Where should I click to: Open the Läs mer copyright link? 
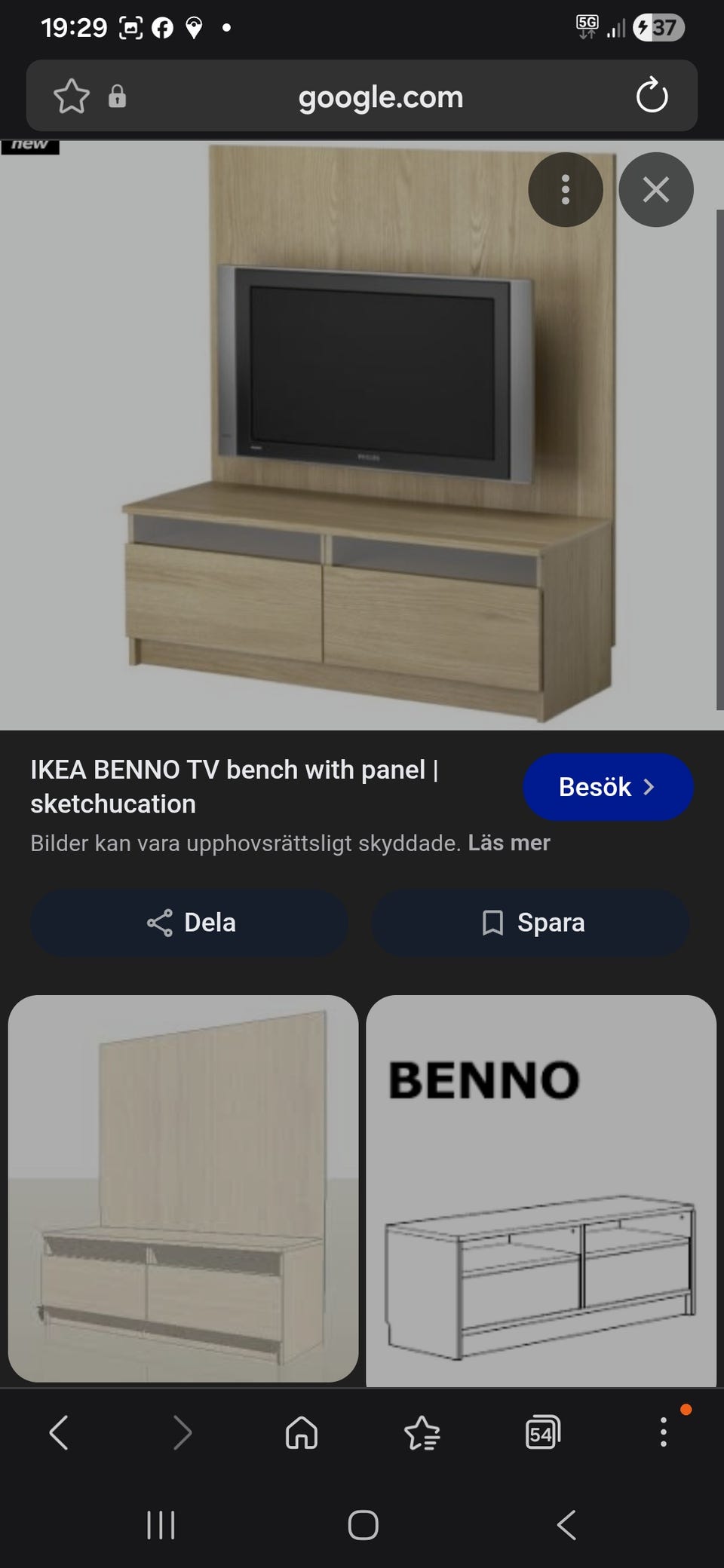(509, 843)
